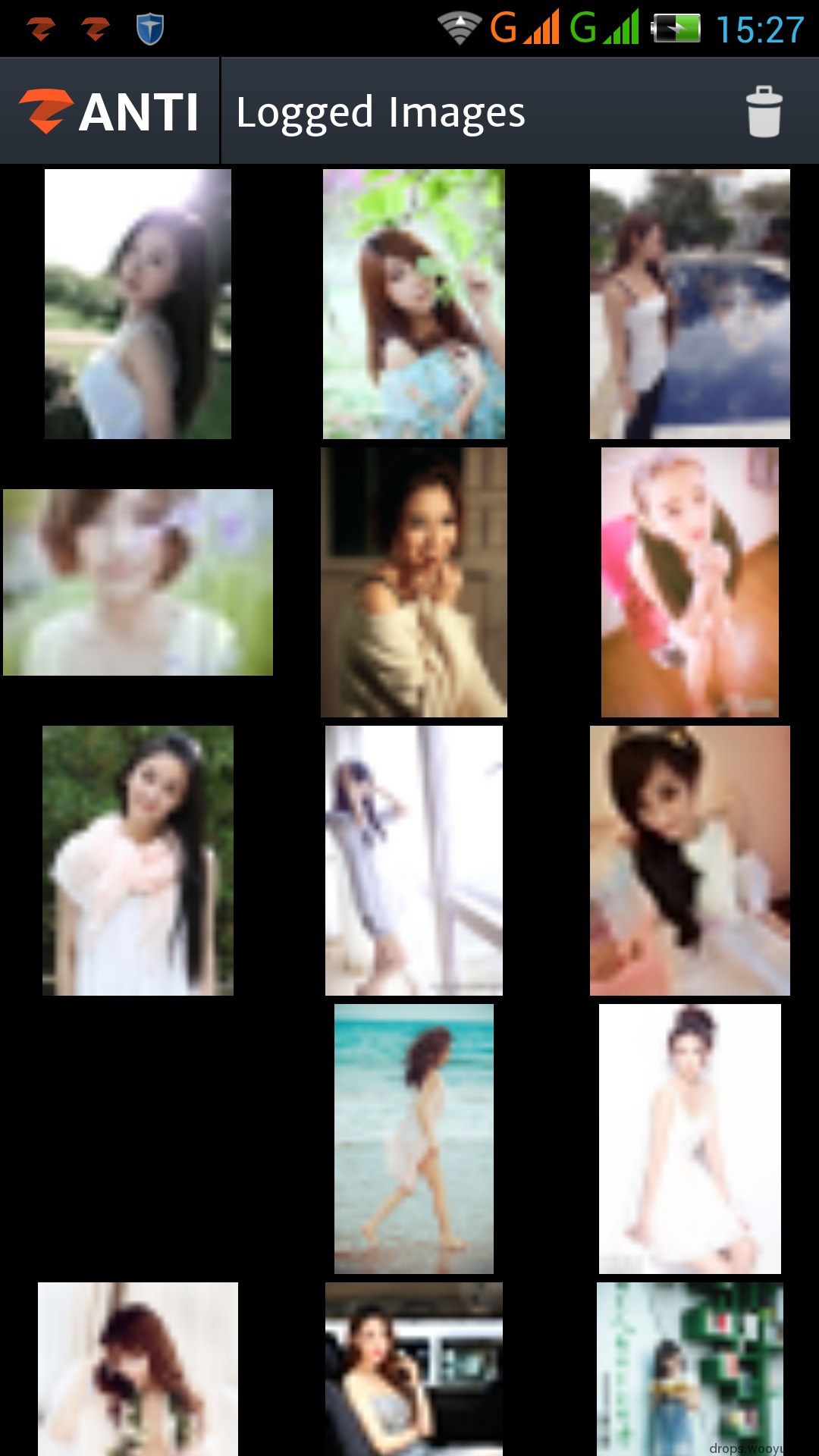Open the image of a woman by a pool
The width and height of the screenshot is (819, 1456).
pyautogui.click(x=689, y=303)
